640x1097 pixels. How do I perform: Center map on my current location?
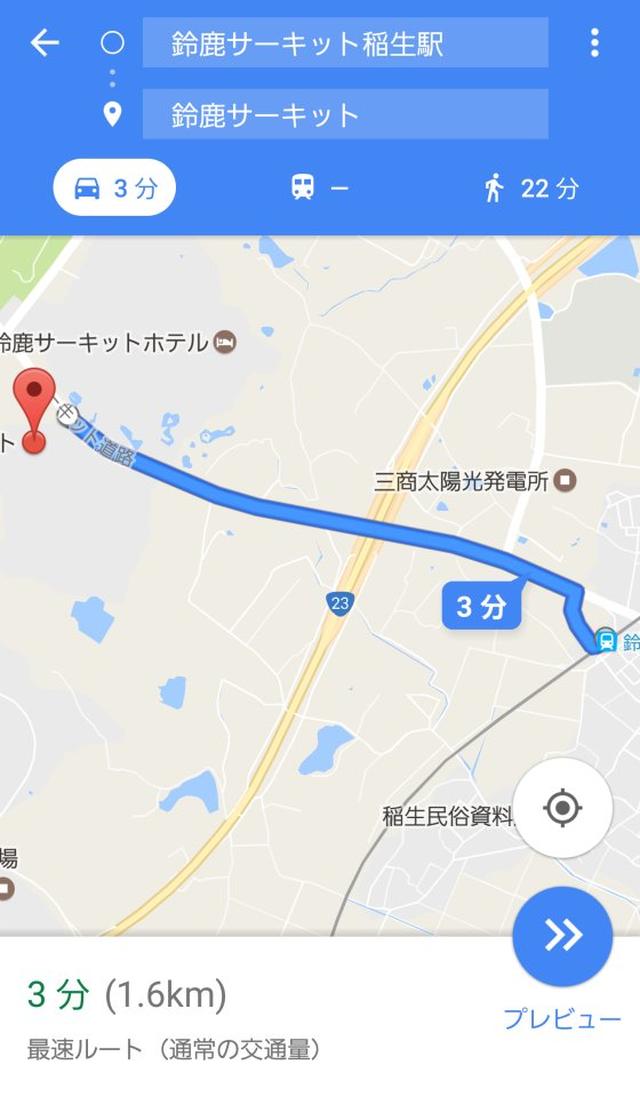coord(562,808)
